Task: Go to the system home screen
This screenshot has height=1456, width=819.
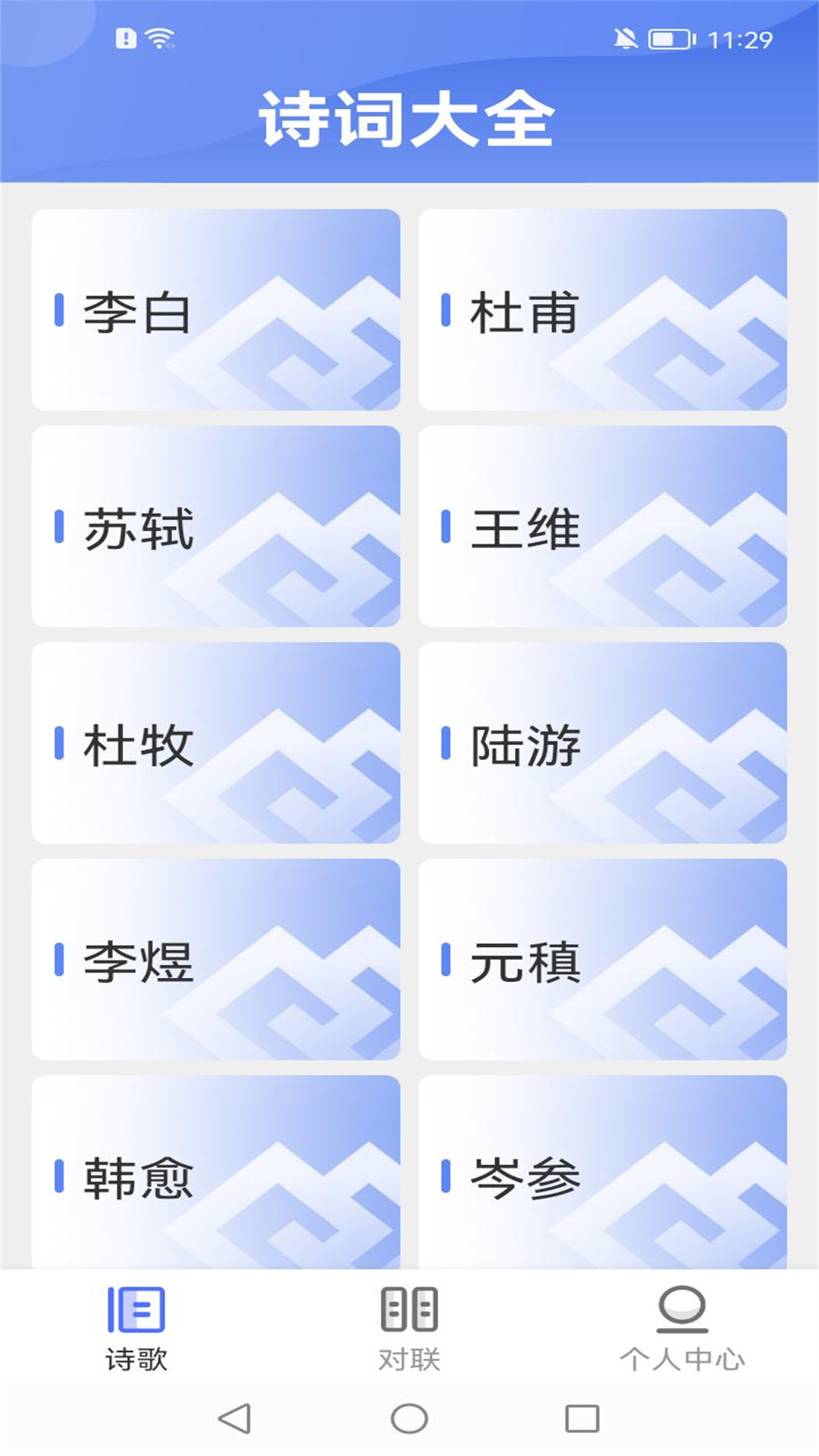Action: [409, 1418]
